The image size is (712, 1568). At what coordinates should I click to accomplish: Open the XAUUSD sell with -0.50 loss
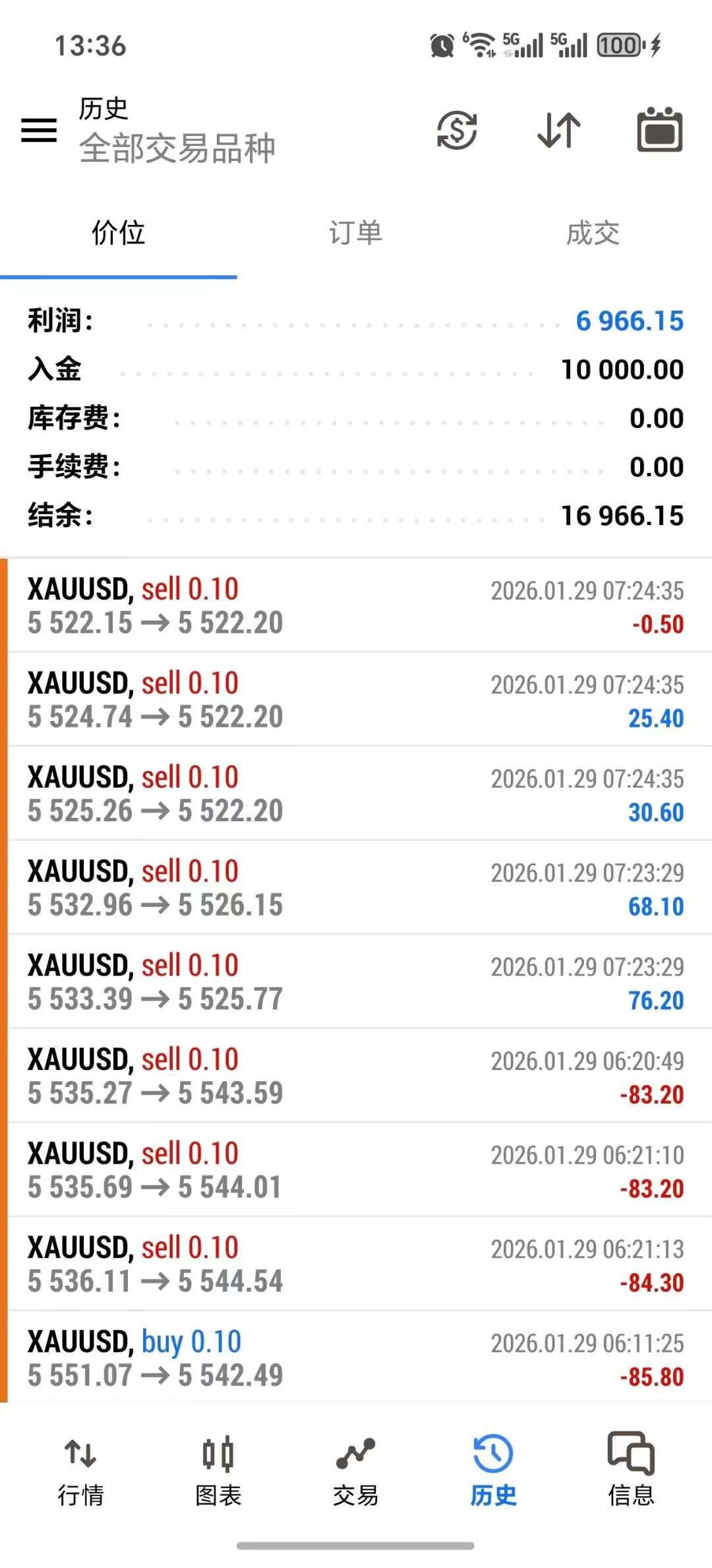coord(356,606)
